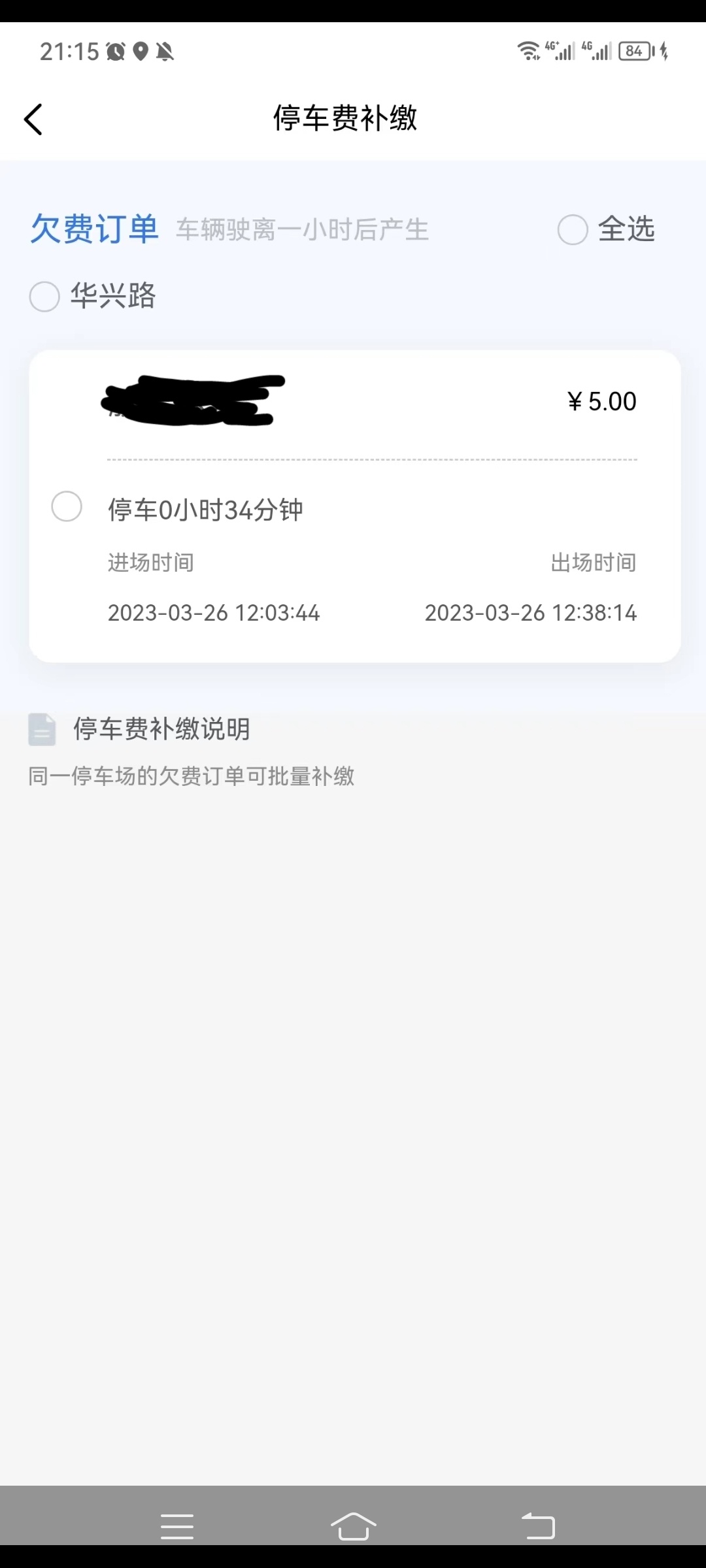Tap the system home button

tap(353, 1526)
